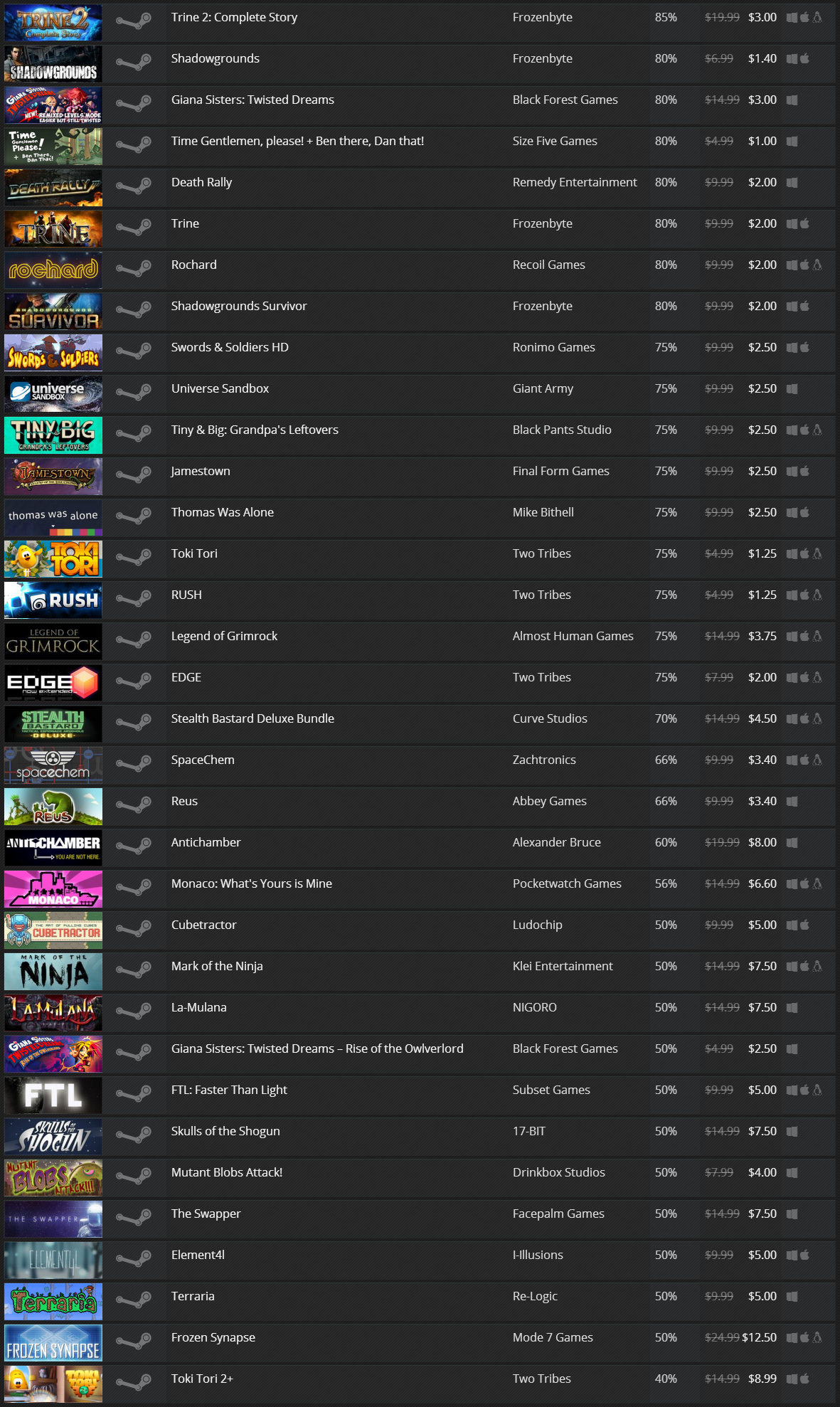View the Universe Sandbox deal
This screenshot has width=840, height=1407.
pos(220,388)
